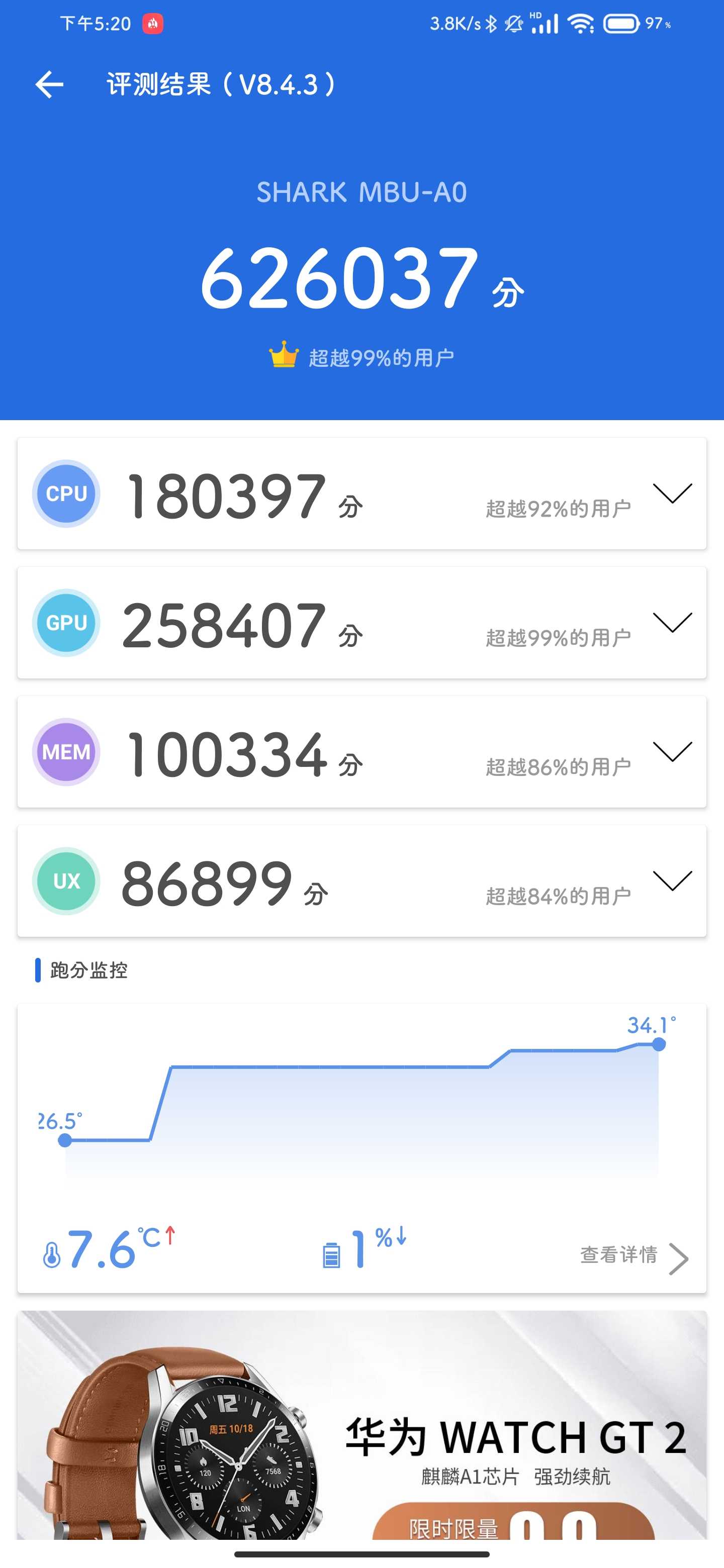The height and width of the screenshot is (1568, 724).
Task: Expand the GPU score breakdown
Action: [672, 622]
